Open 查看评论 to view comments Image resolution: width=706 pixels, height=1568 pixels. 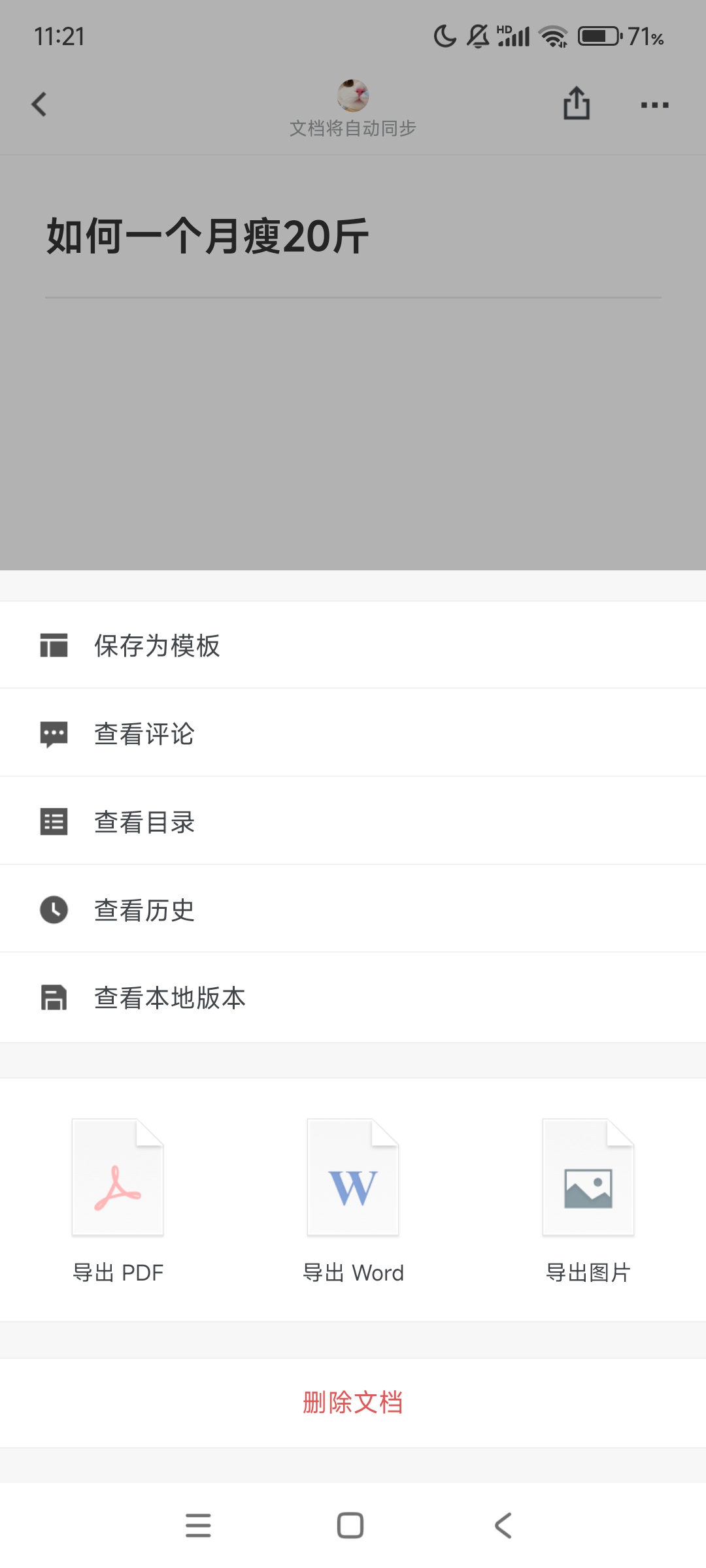144,734
